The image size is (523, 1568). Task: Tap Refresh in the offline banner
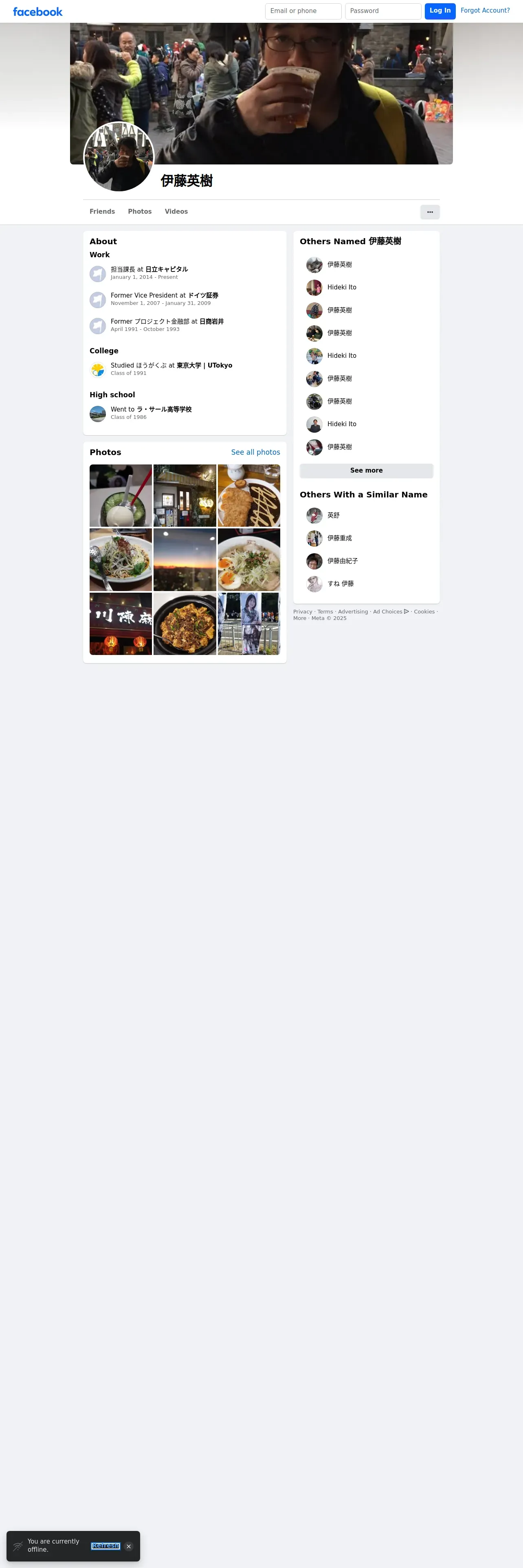click(105, 1546)
